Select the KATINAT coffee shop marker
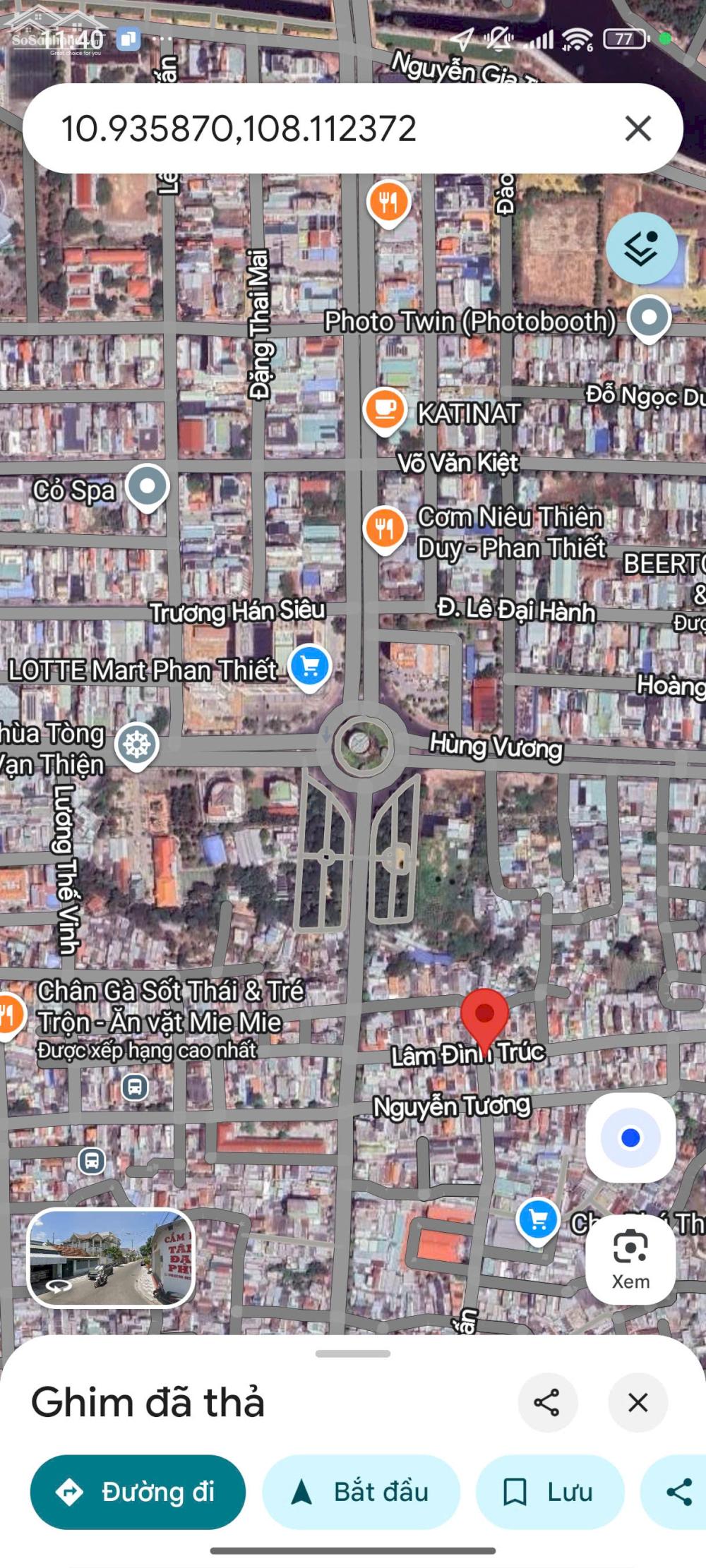 pyautogui.click(x=385, y=409)
